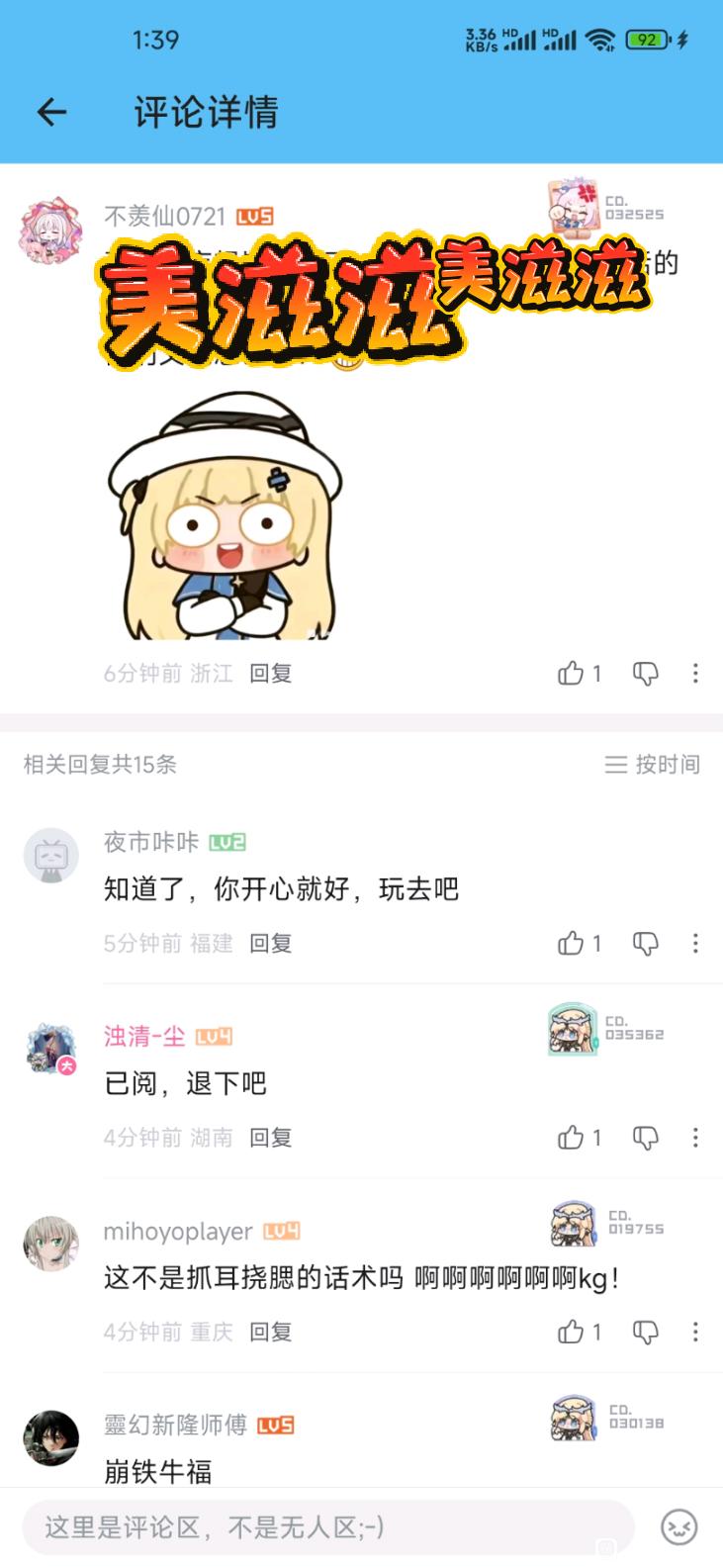Like 浊清-尘's reply
The image size is (723, 1568).
coord(571,1138)
